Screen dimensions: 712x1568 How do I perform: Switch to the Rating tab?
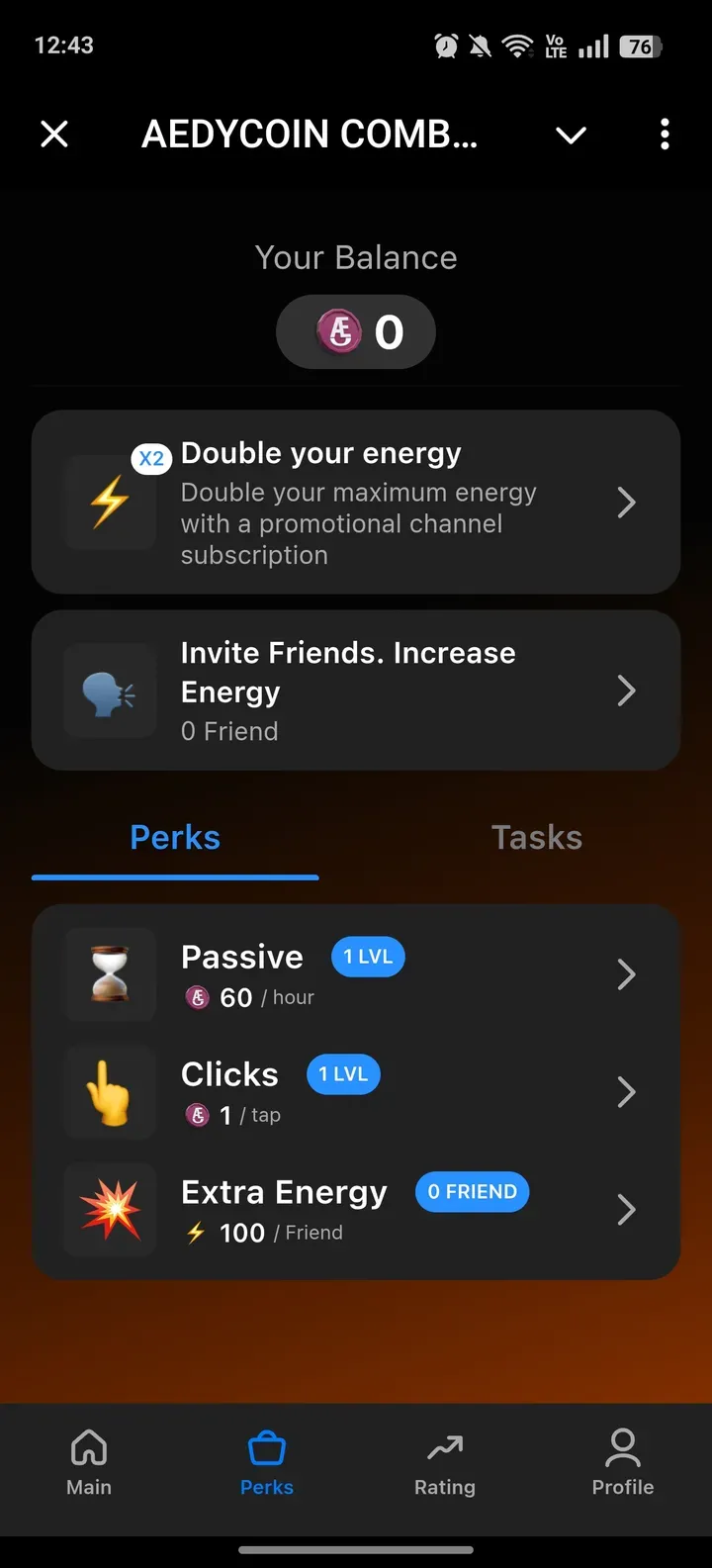(445, 1463)
